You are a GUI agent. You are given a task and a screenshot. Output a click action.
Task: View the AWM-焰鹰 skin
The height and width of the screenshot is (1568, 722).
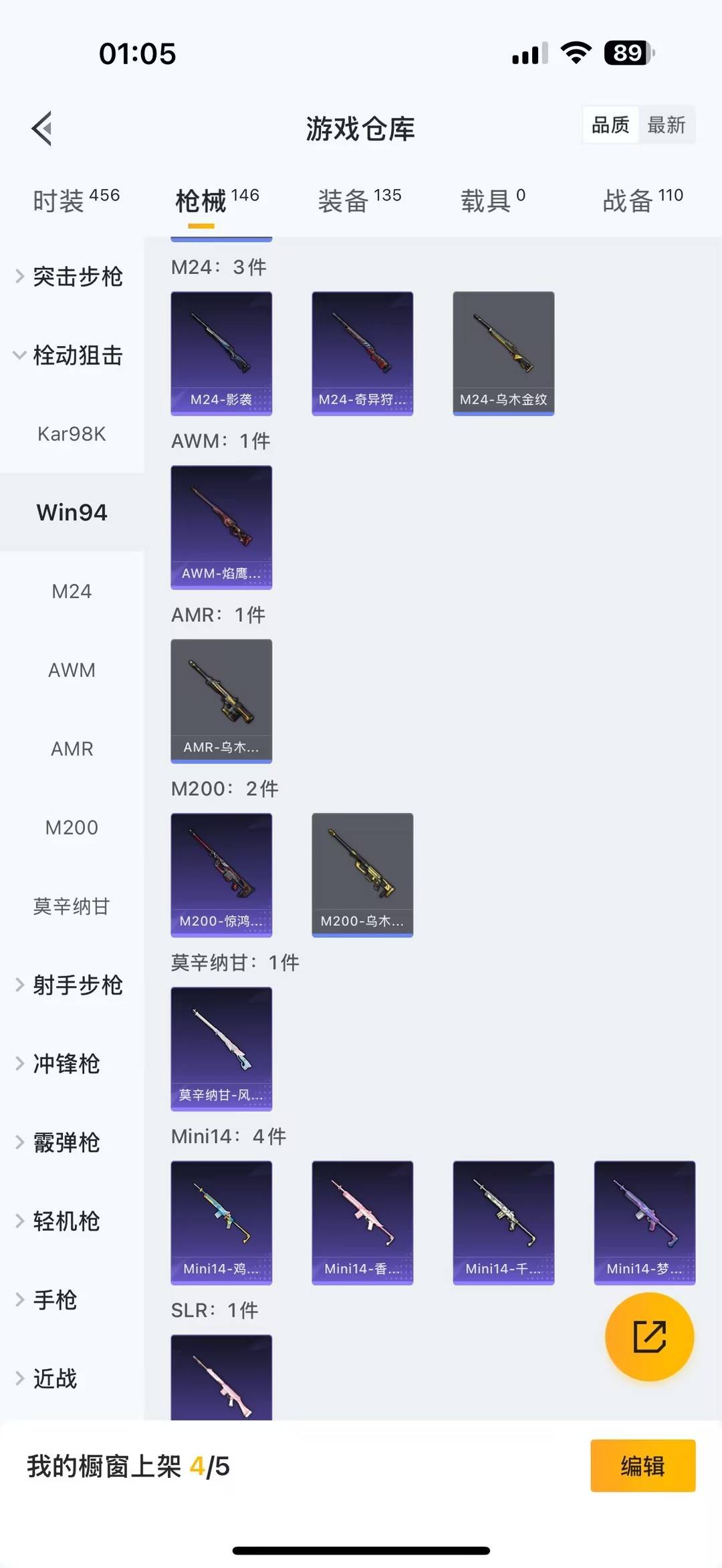221,527
